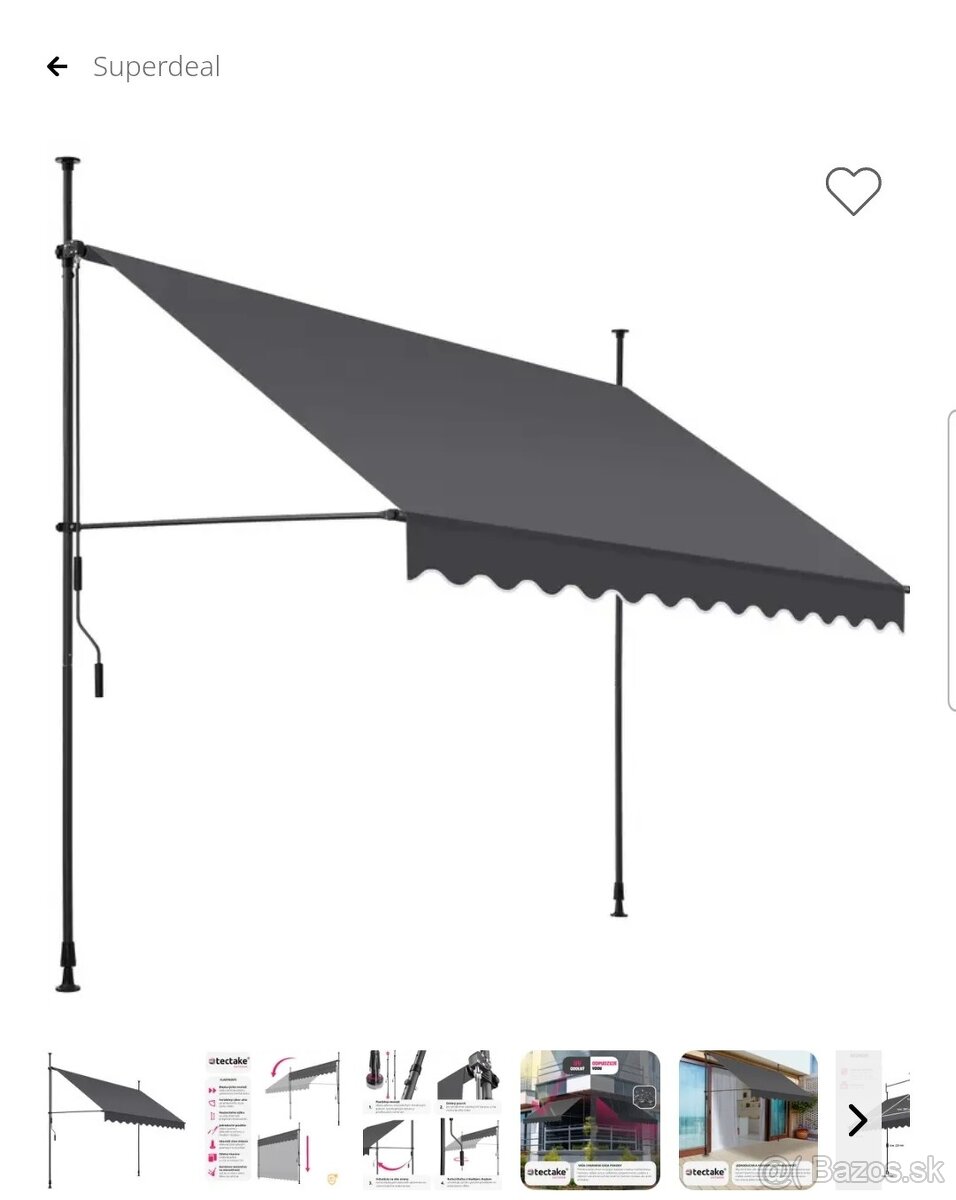Viewport: 956px width, 1200px height.
Task: Open the tectake features infographic thumbnail
Action: (x=273, y=1119)
